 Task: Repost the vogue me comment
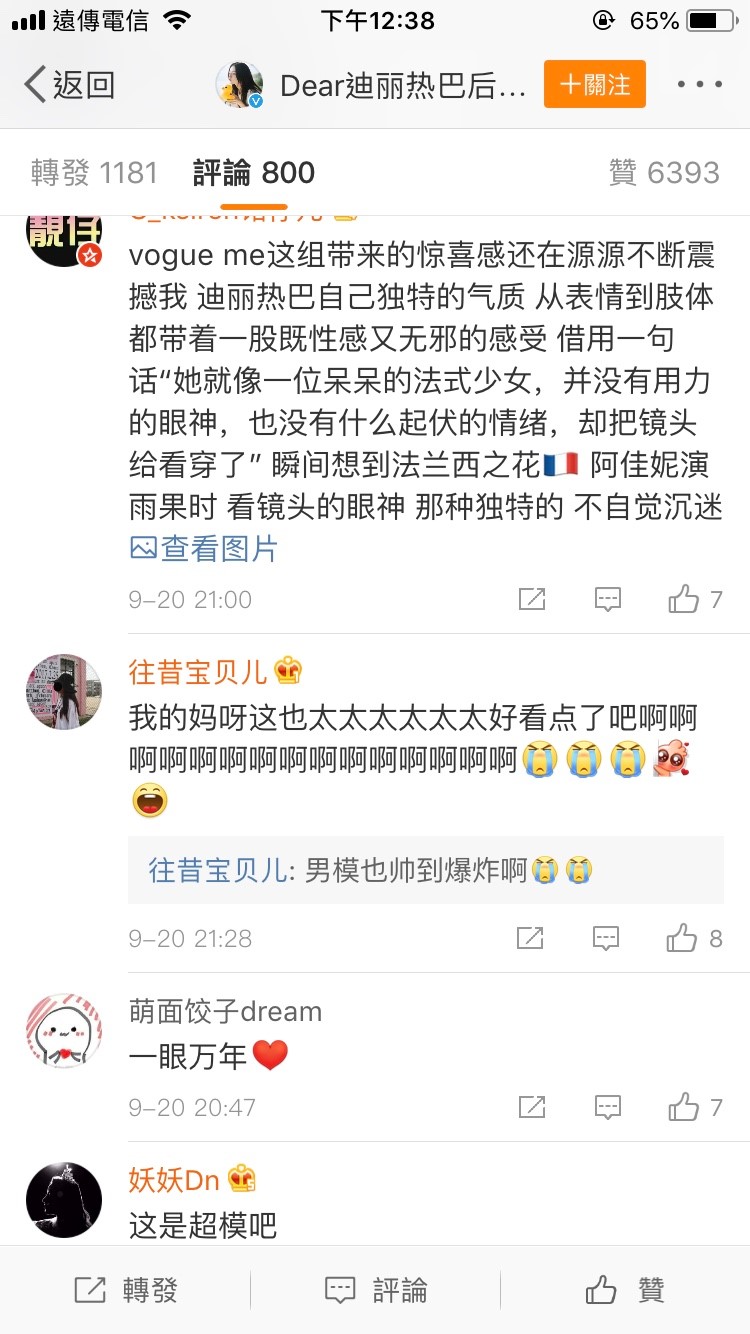[532, 599]
